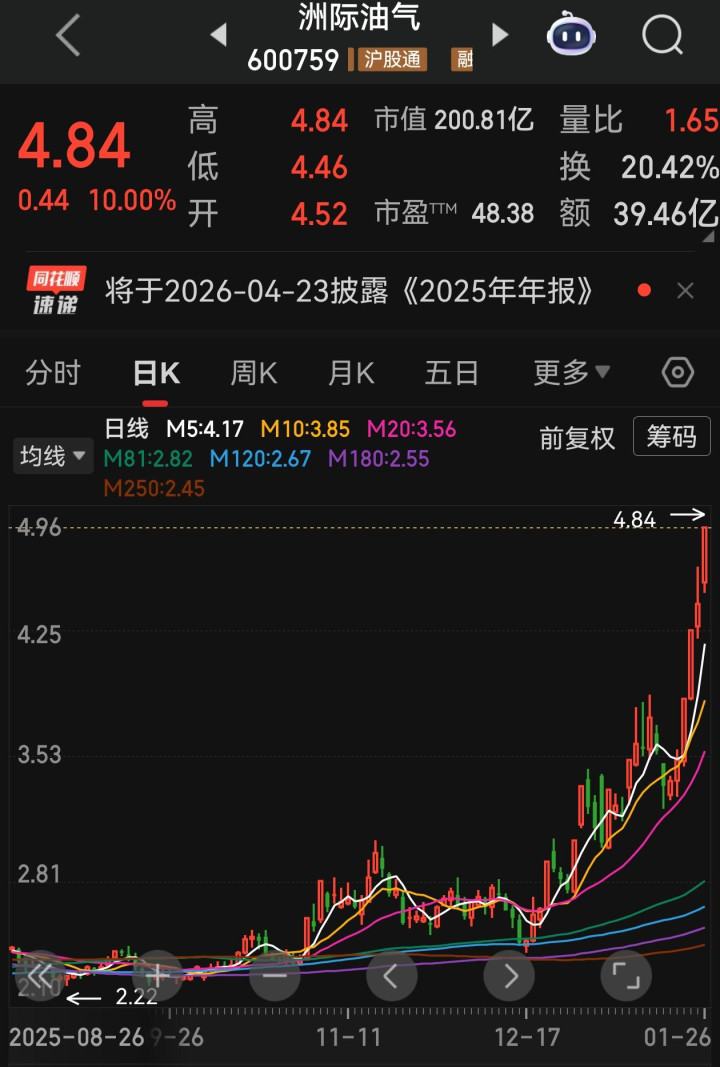Open the robot AI assistant

click(x=571, y=36)
